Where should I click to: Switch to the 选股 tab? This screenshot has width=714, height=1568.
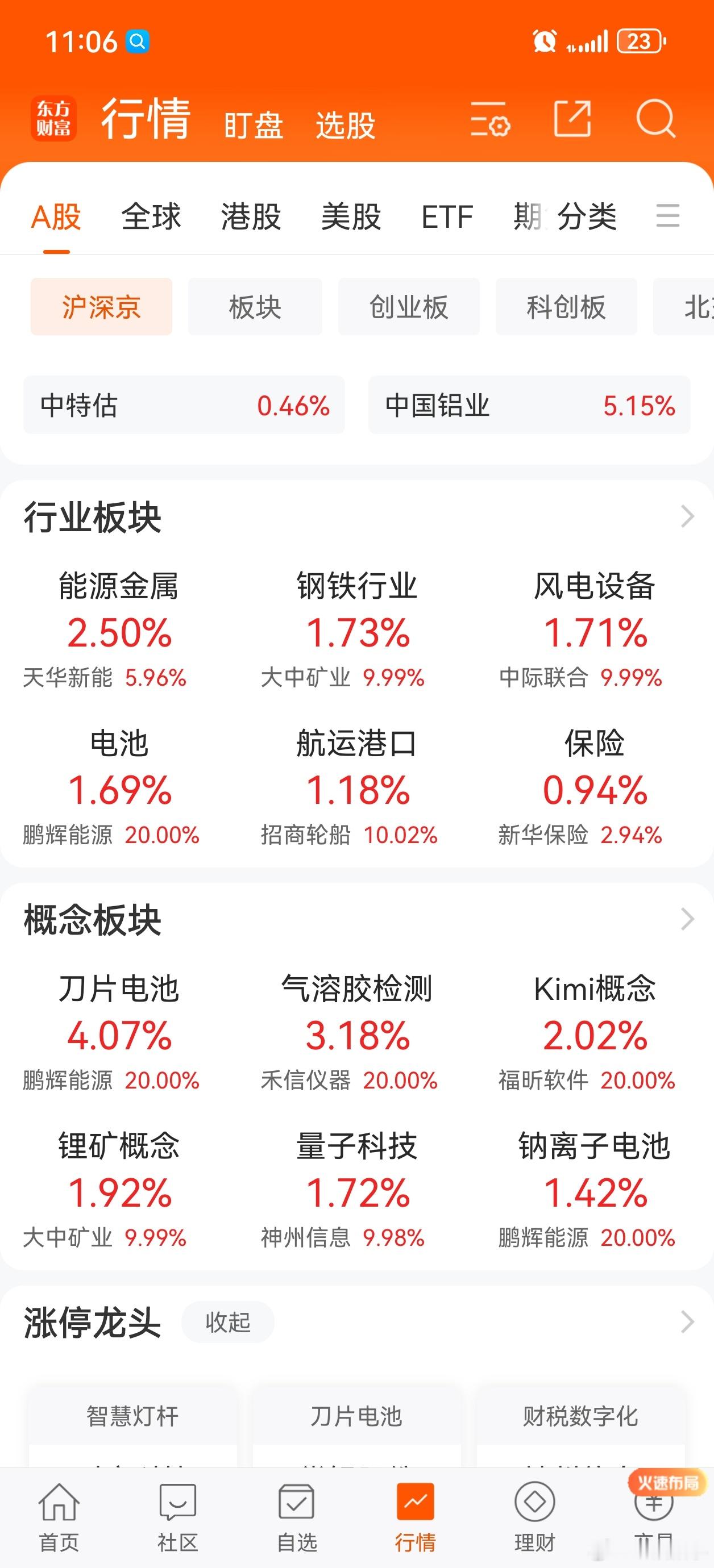point(346,126)
